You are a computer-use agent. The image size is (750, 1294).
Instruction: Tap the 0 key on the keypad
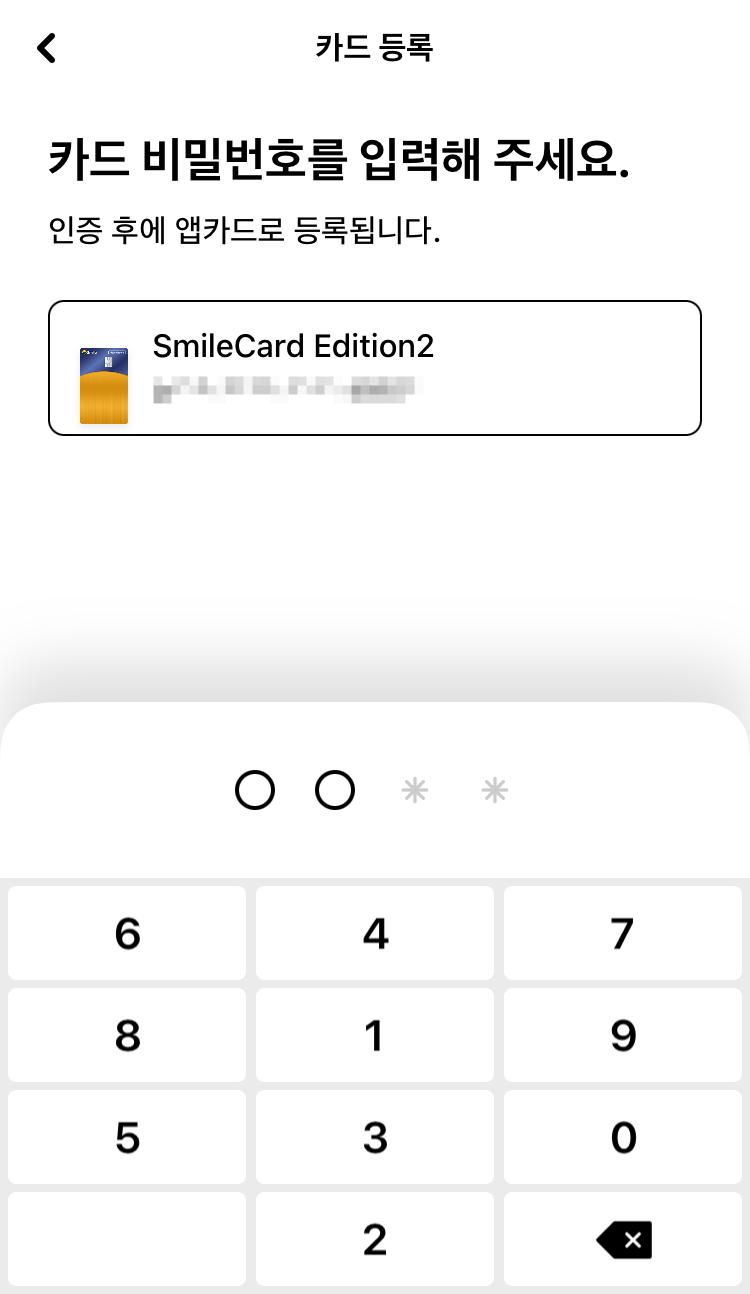[x=622, y=1138]
